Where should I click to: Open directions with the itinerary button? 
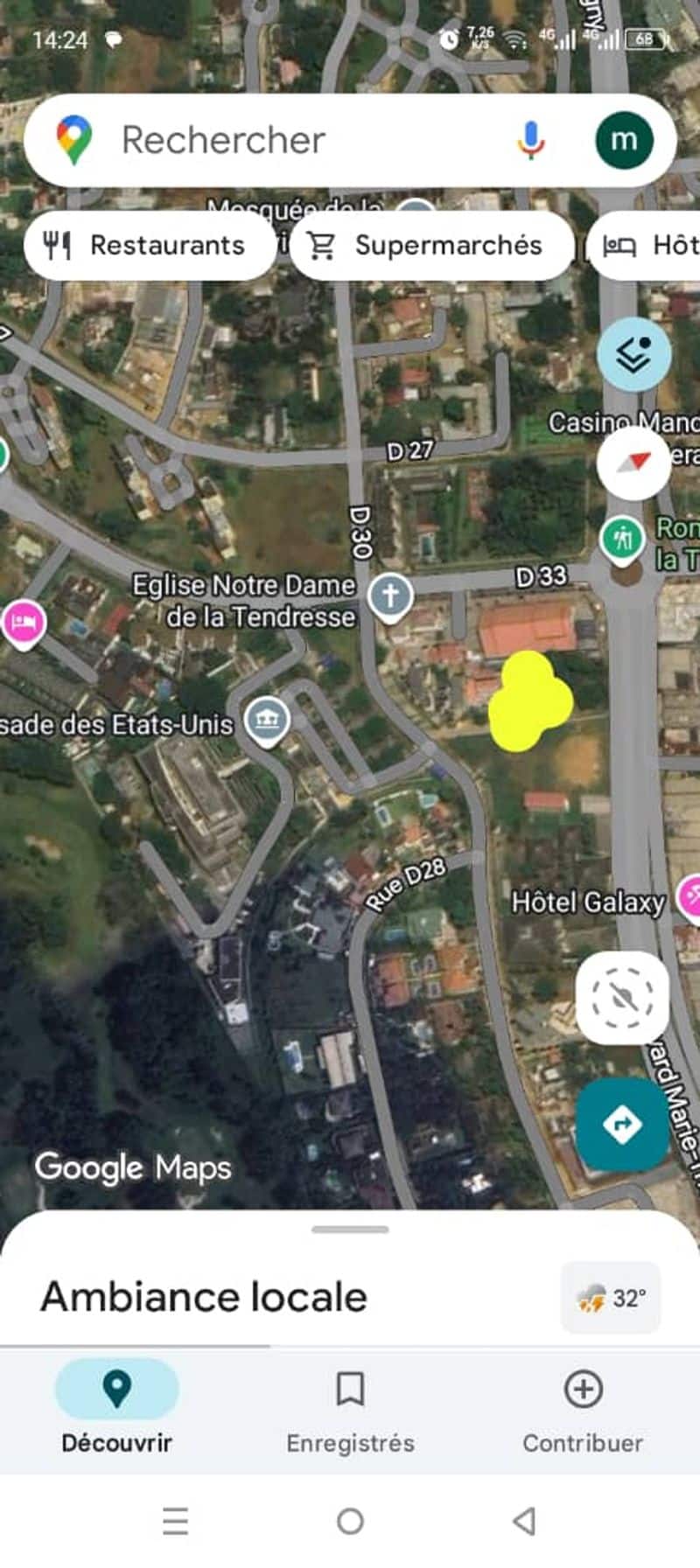click(x=622, y=1124)
